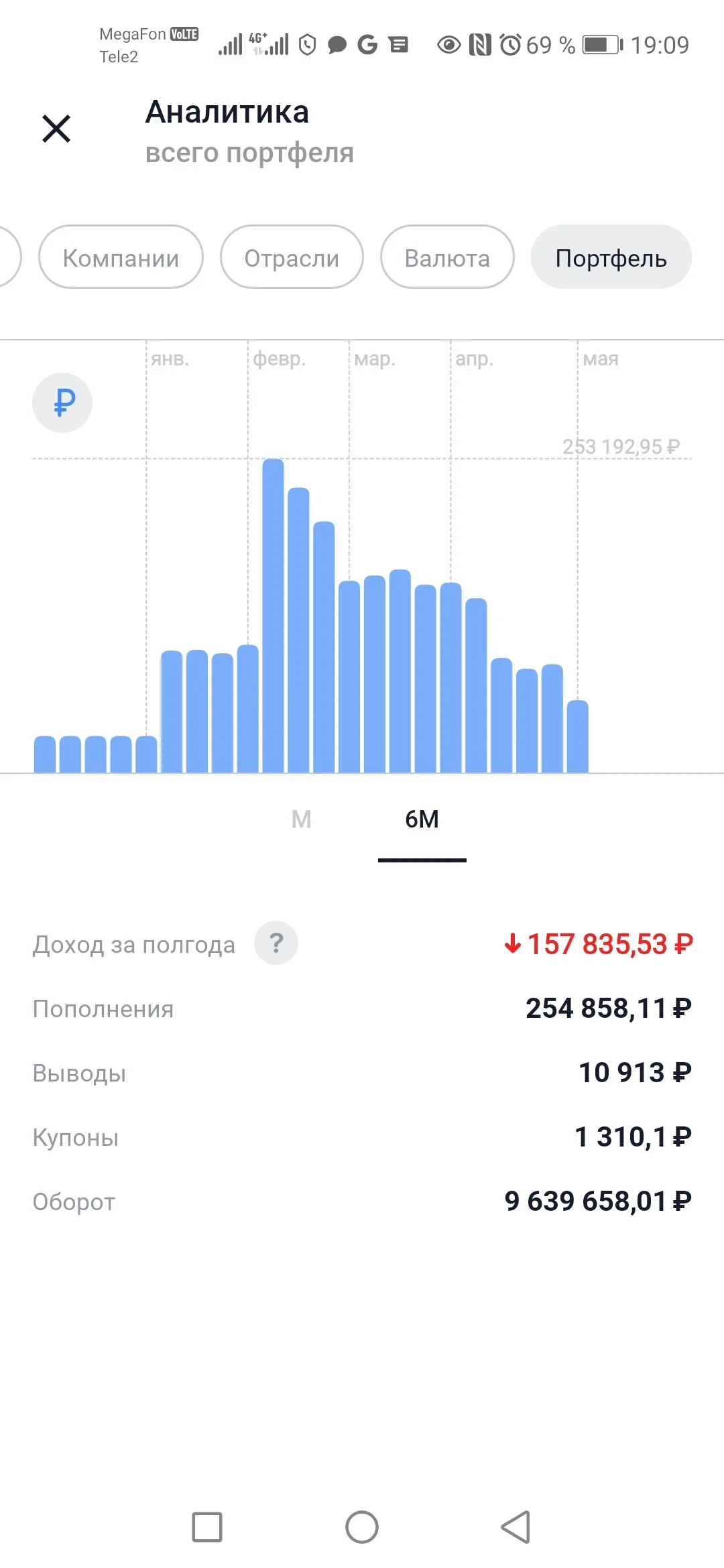Image resolution: width=724 pixels, height=1568 pixels.
Task: Tap the ruble currency button
Action: tap(62, 403)
